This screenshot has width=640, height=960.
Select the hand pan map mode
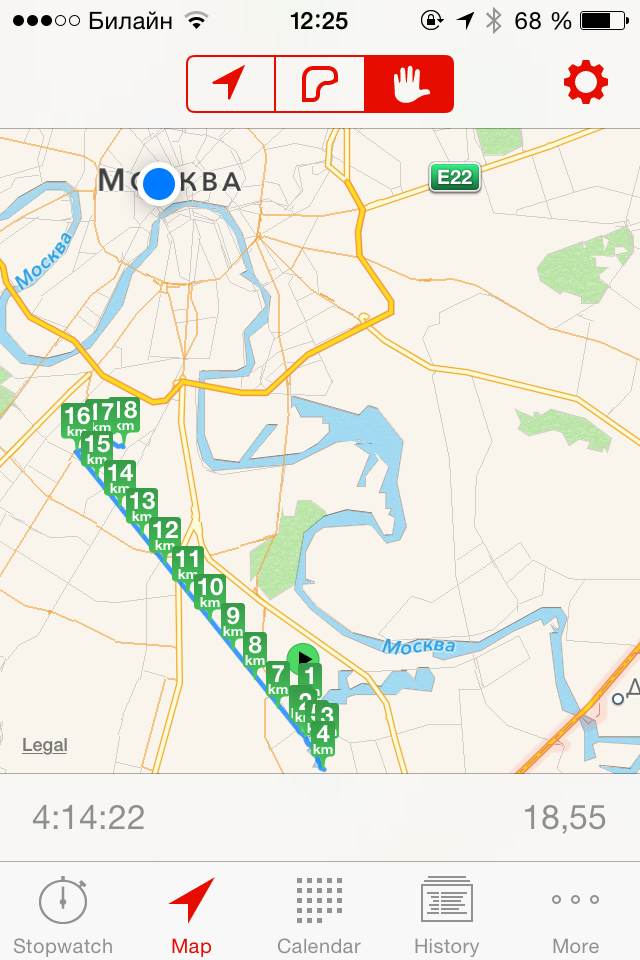(x=409, y=84)
